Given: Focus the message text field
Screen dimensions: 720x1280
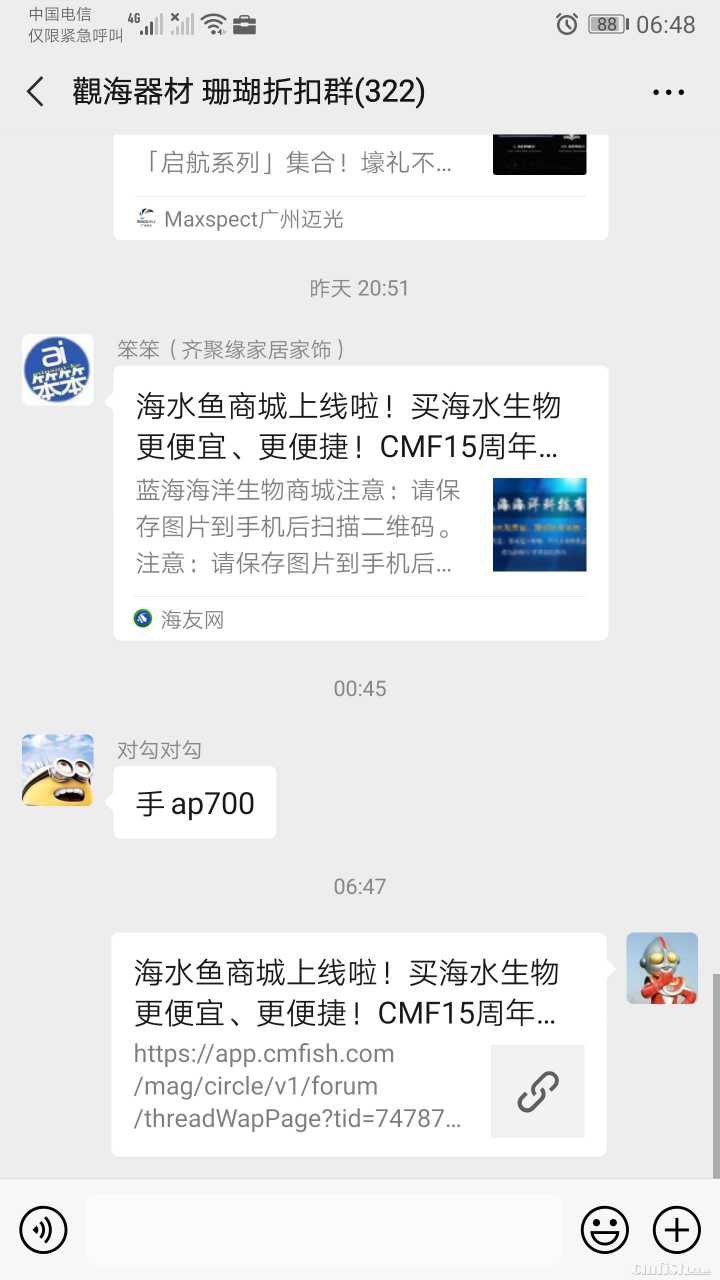Looking at the screenshot, I should point(323,1229).
